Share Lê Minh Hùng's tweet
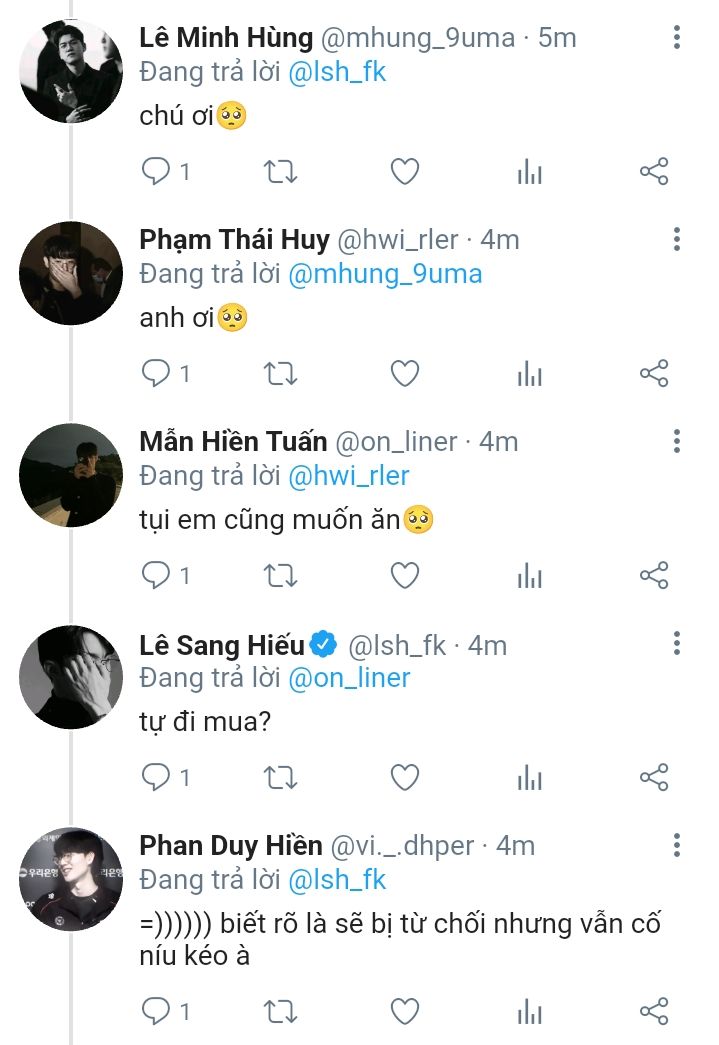Image resolution: width=719 pixels, height=1045 pixels. [x=653, y=172]
